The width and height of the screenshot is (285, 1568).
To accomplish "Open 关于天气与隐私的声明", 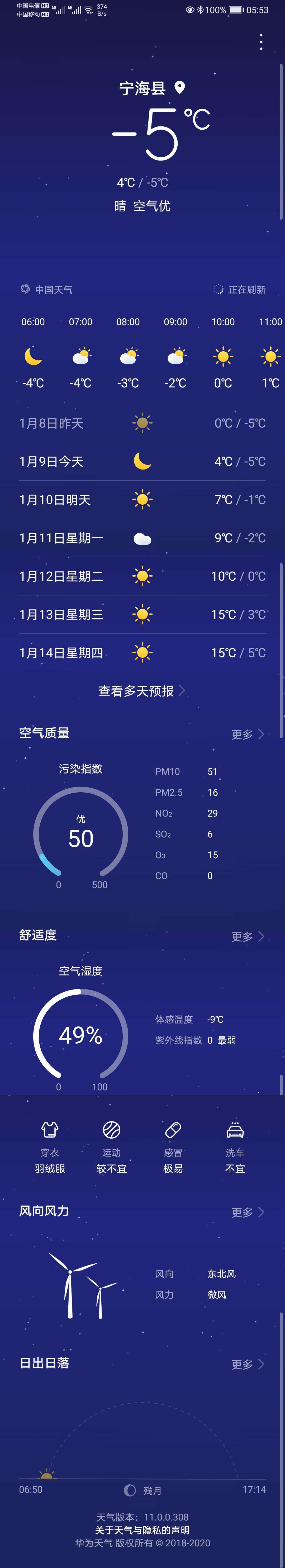I will tap(142, 1530).
